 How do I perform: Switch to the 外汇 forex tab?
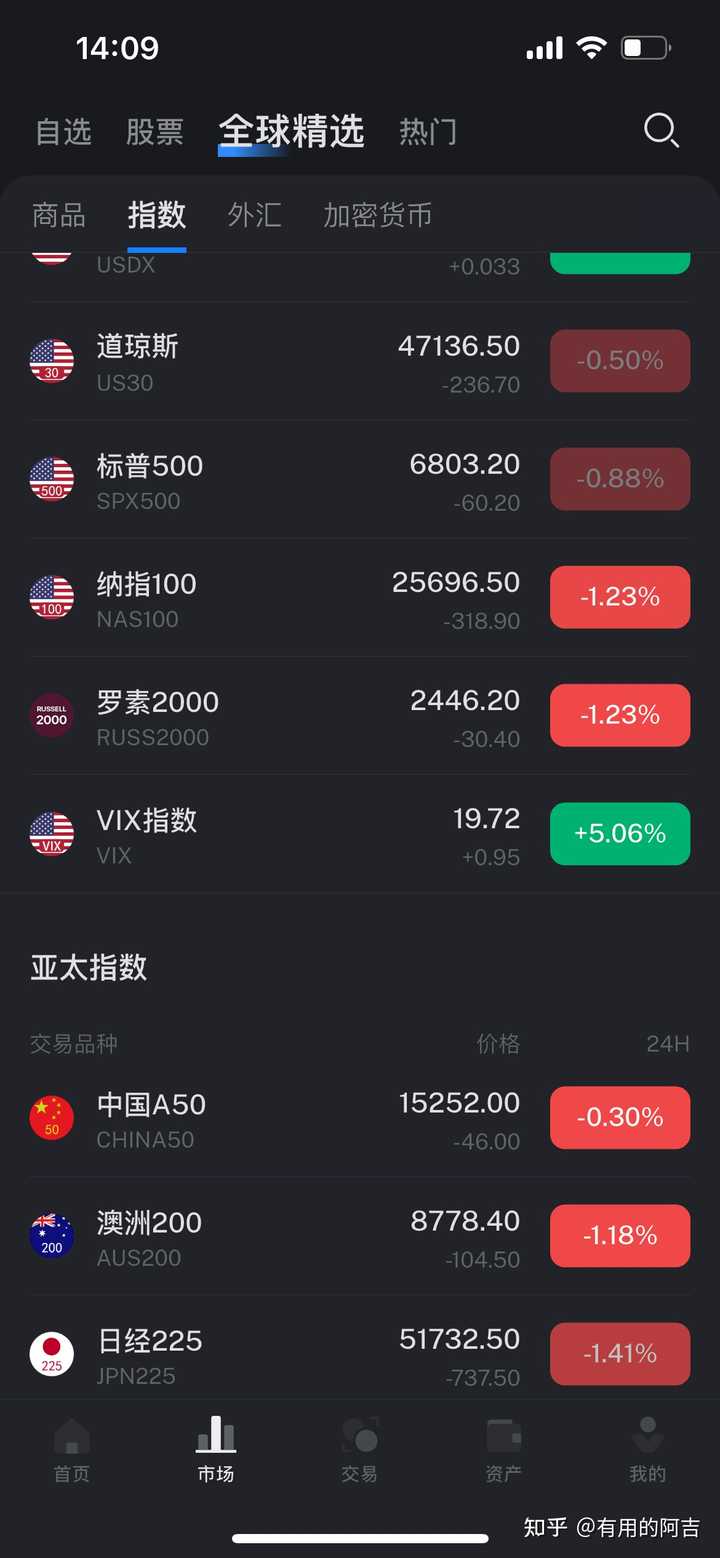point(254,215)
